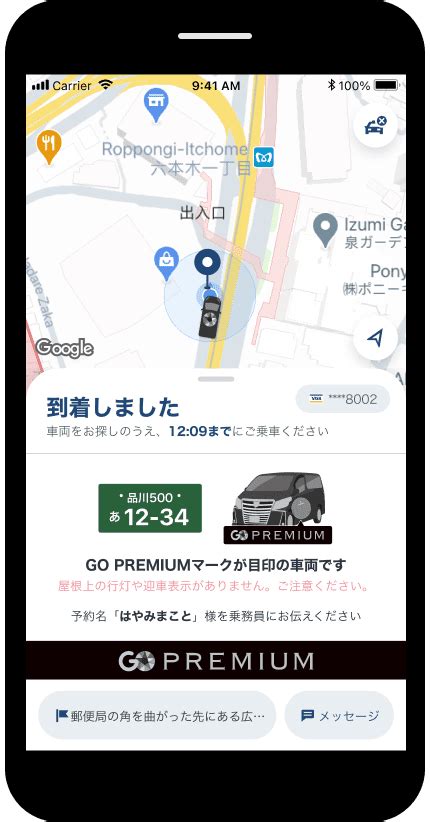The image size is (430, 822).
Task: Select the Izumi Garden map pin
Action: 325,230
